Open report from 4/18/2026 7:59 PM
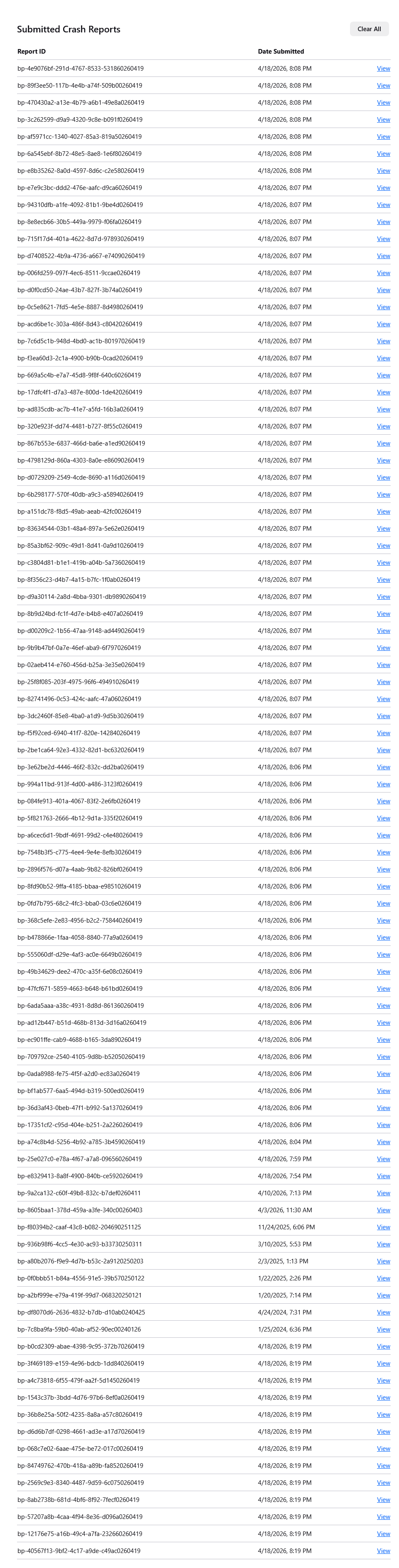The image size is (399, 1568). tap(383, 1159)
